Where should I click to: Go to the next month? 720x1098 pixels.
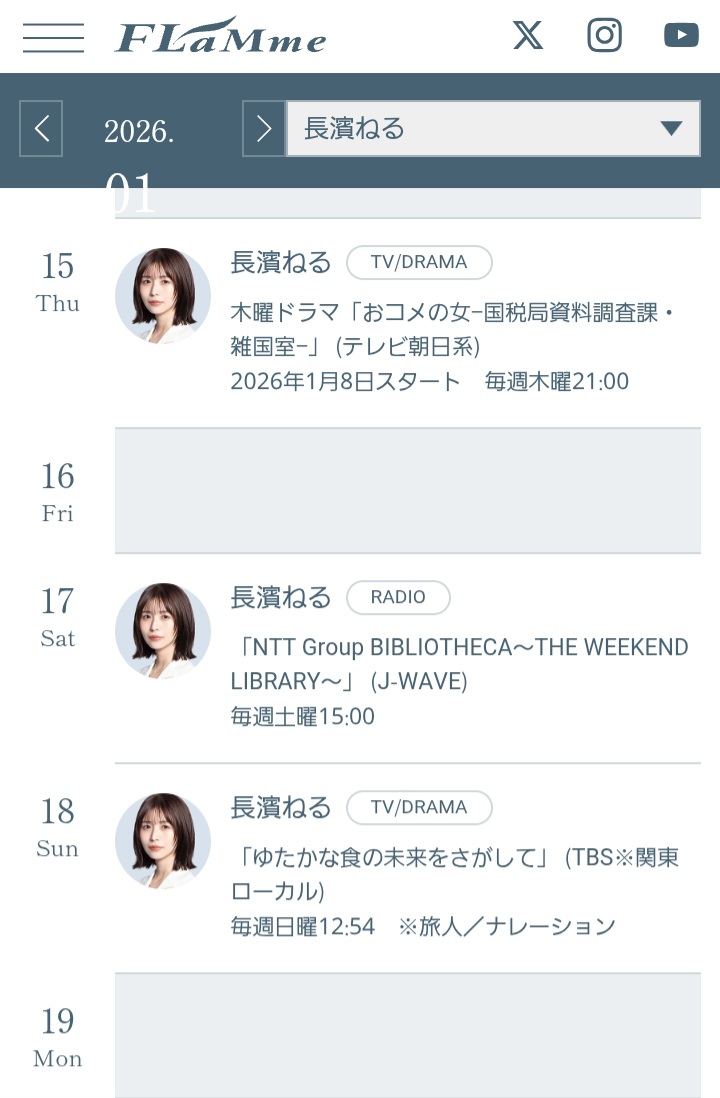tap(264, 129)
